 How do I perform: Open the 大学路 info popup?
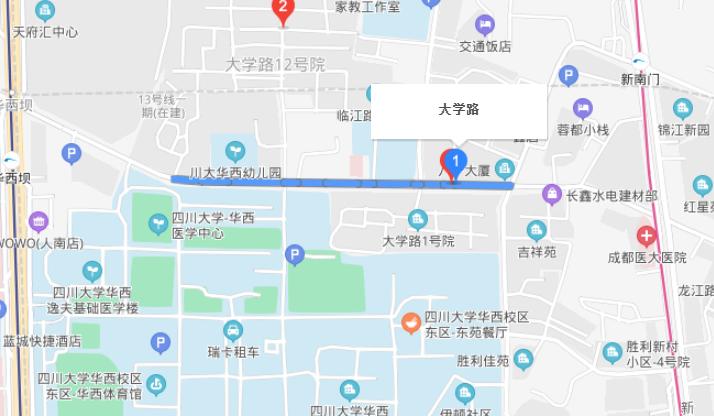pyautogui.click(x=459, y=110)
